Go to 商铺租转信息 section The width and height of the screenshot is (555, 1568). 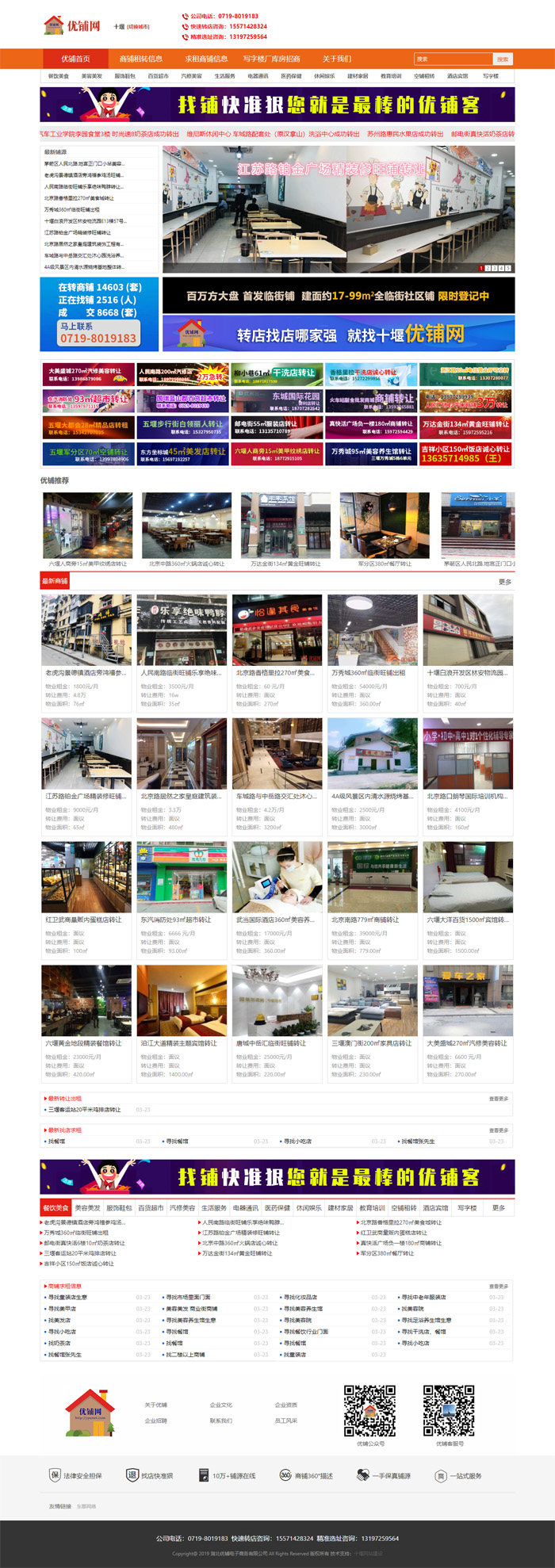point(141,59)
